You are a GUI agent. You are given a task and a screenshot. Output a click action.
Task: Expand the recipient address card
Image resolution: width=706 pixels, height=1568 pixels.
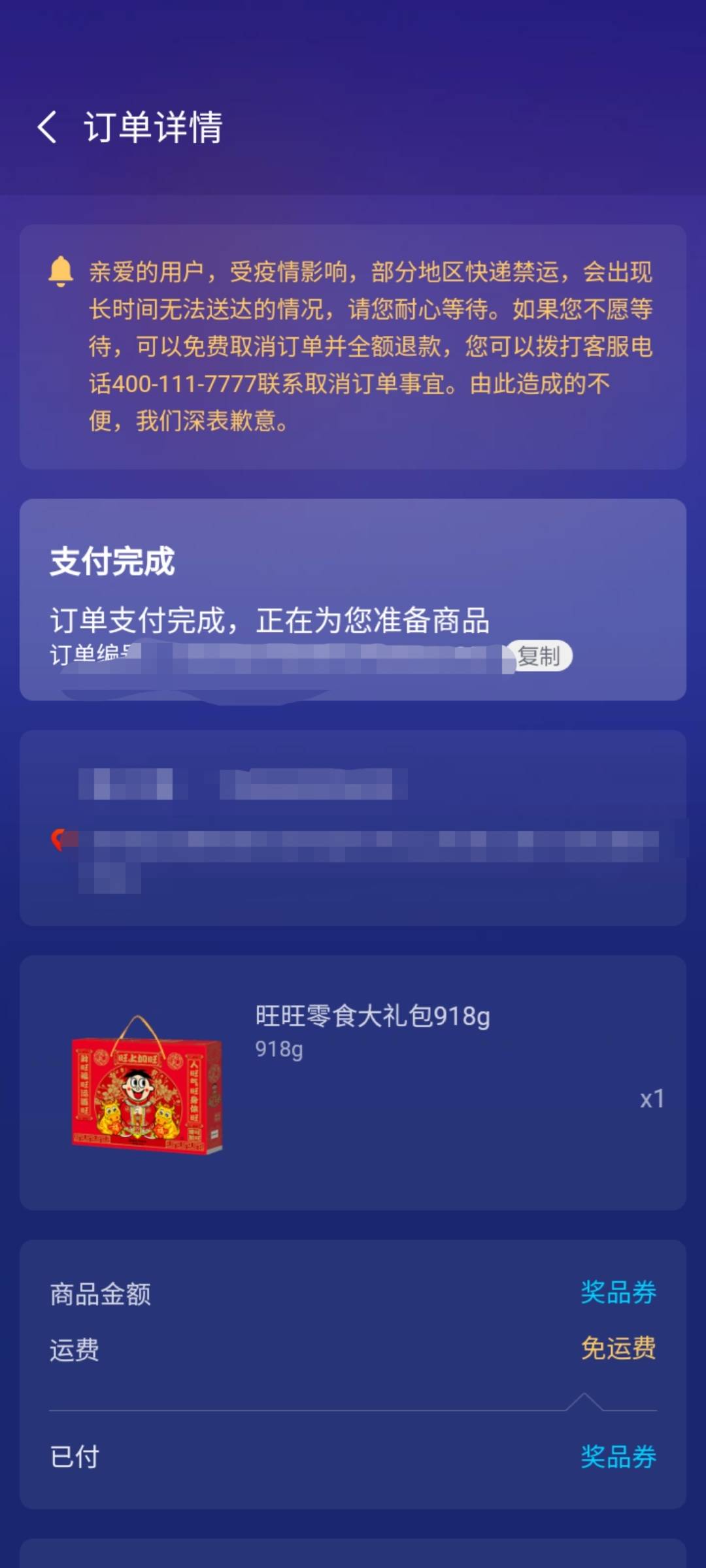[353, 830]
